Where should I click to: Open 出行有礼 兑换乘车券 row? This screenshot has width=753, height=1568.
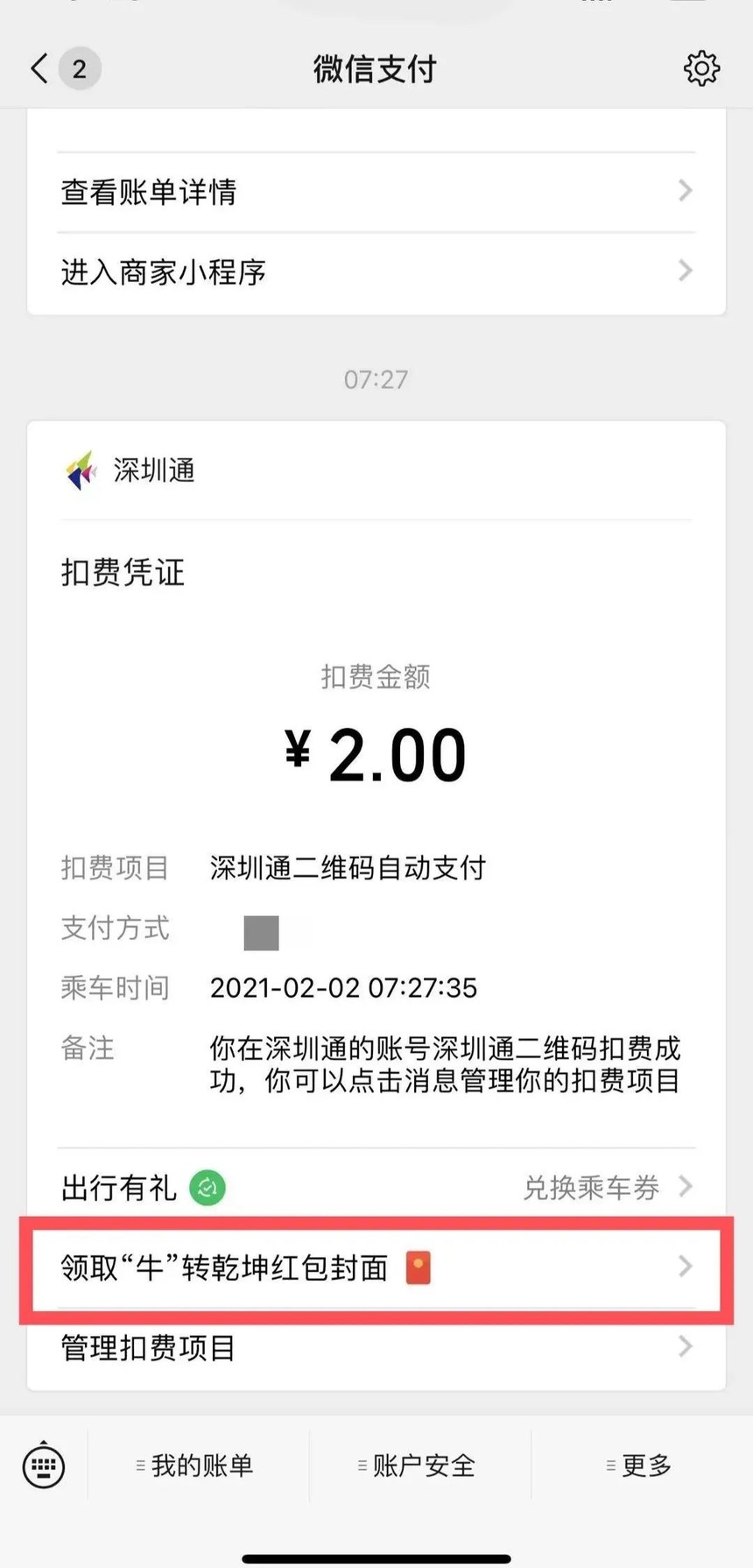coord(376,1188)
